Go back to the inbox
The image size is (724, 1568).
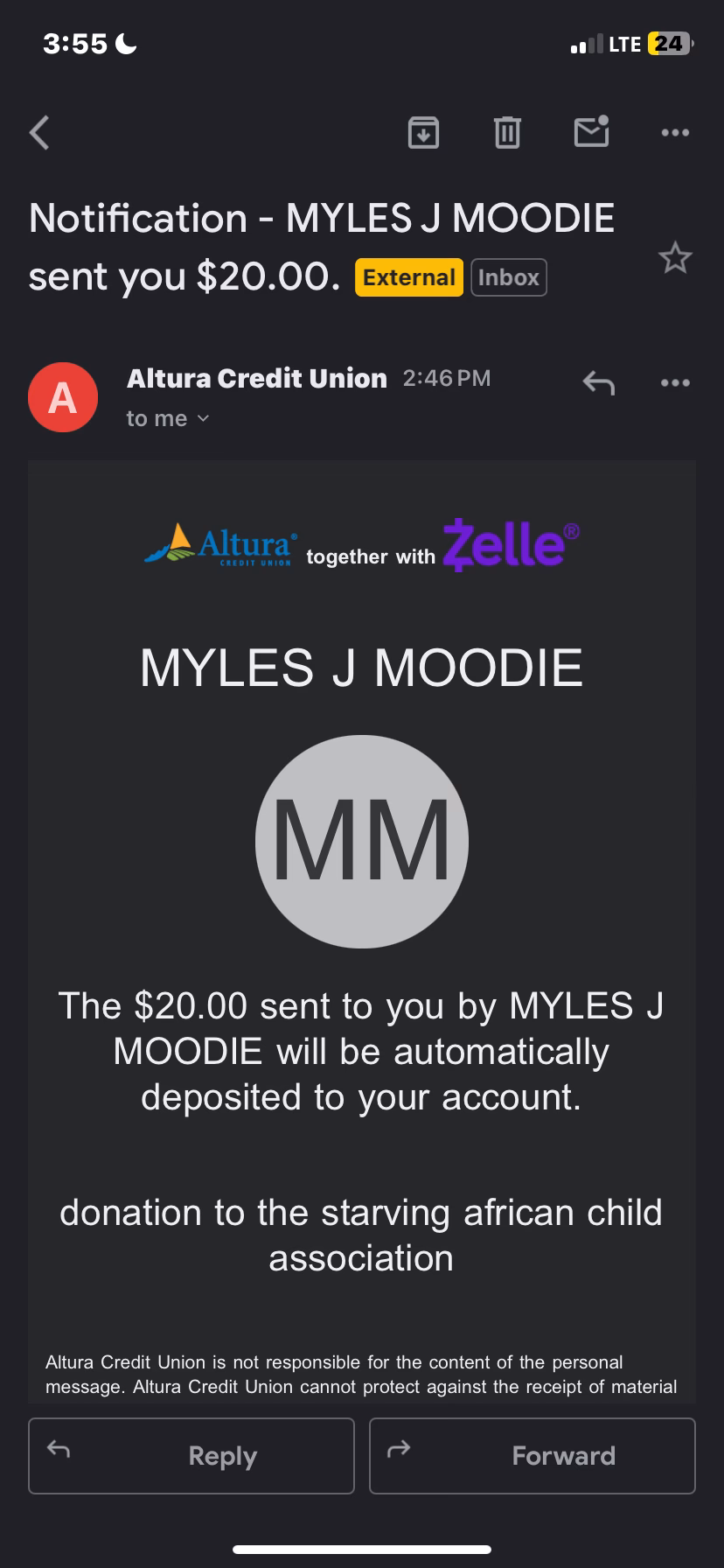click(39, 133)
